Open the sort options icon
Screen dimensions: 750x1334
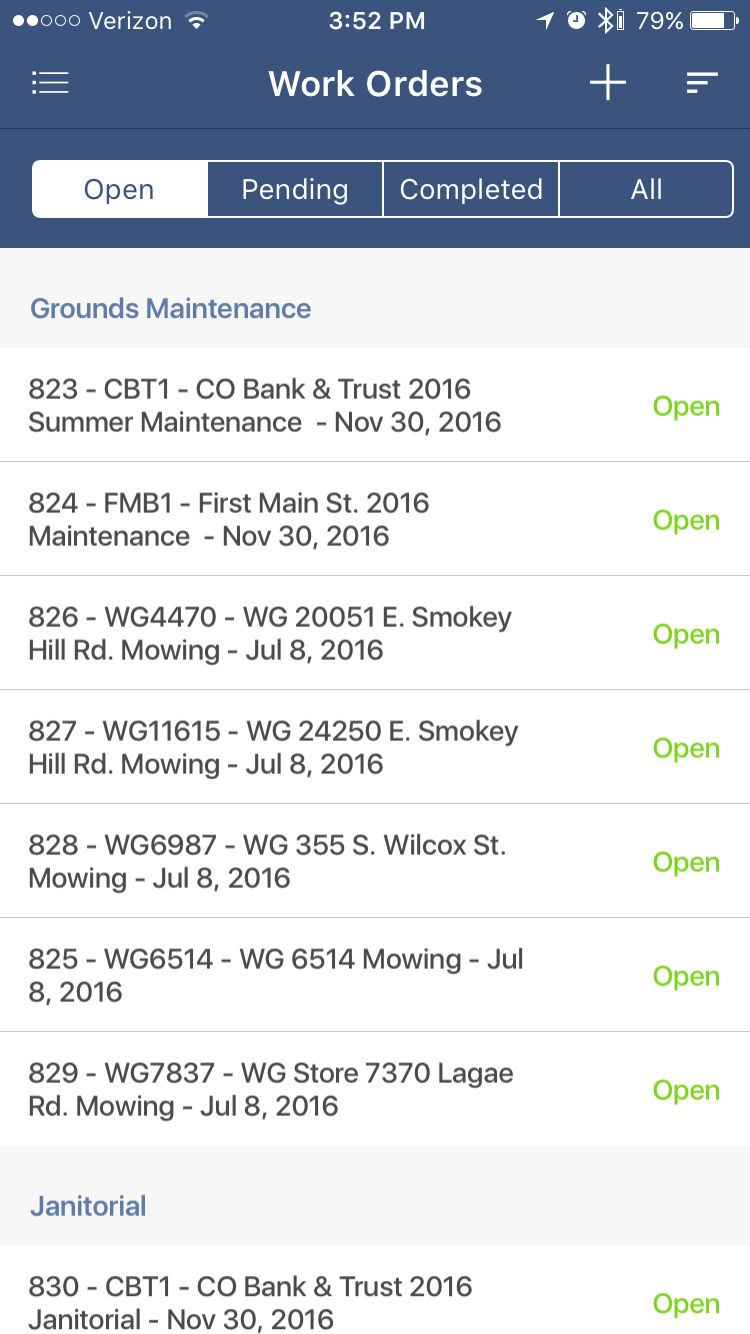tap(702, 83)
